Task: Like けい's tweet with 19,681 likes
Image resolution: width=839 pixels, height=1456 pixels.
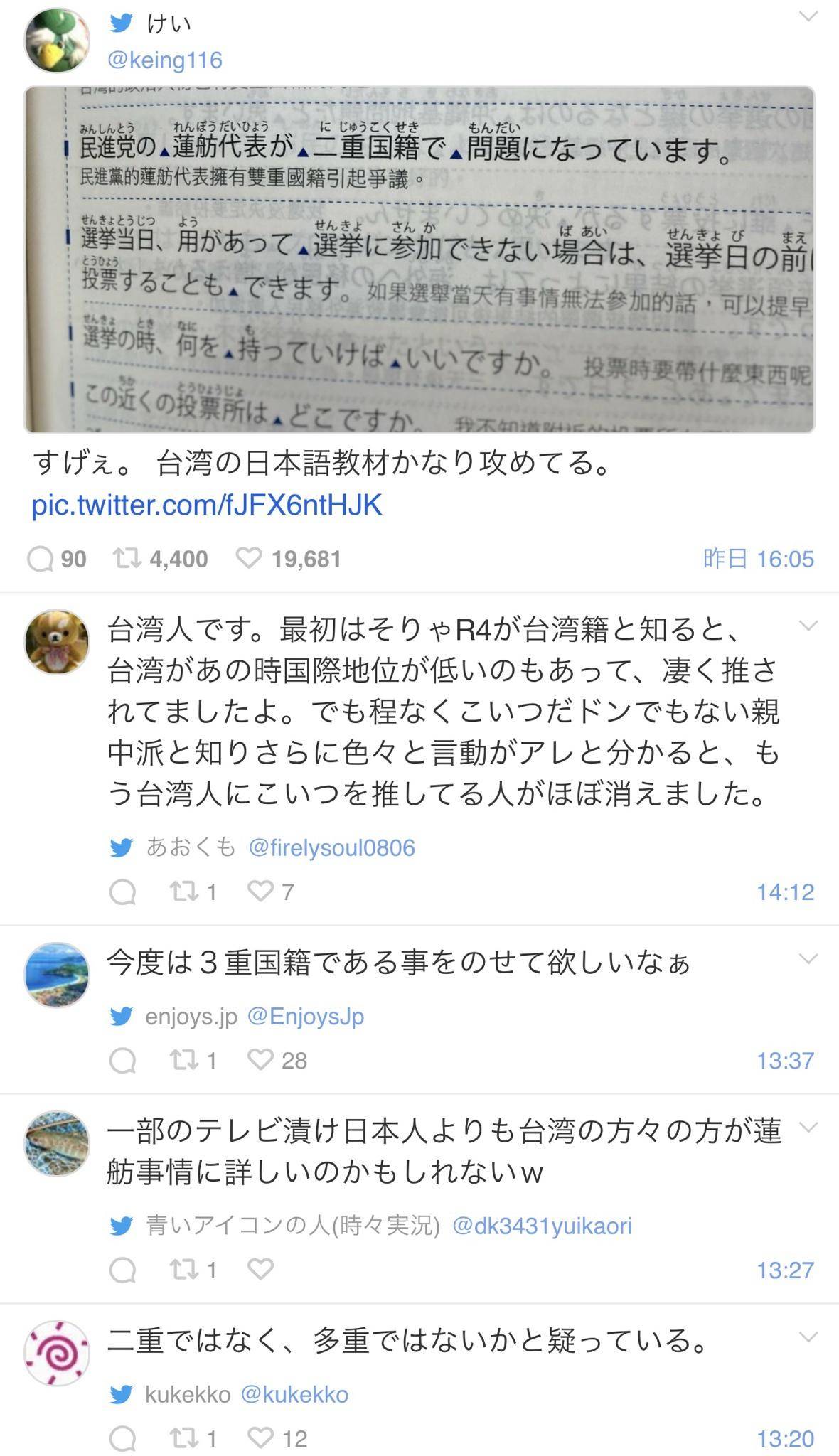Action: 249,560
